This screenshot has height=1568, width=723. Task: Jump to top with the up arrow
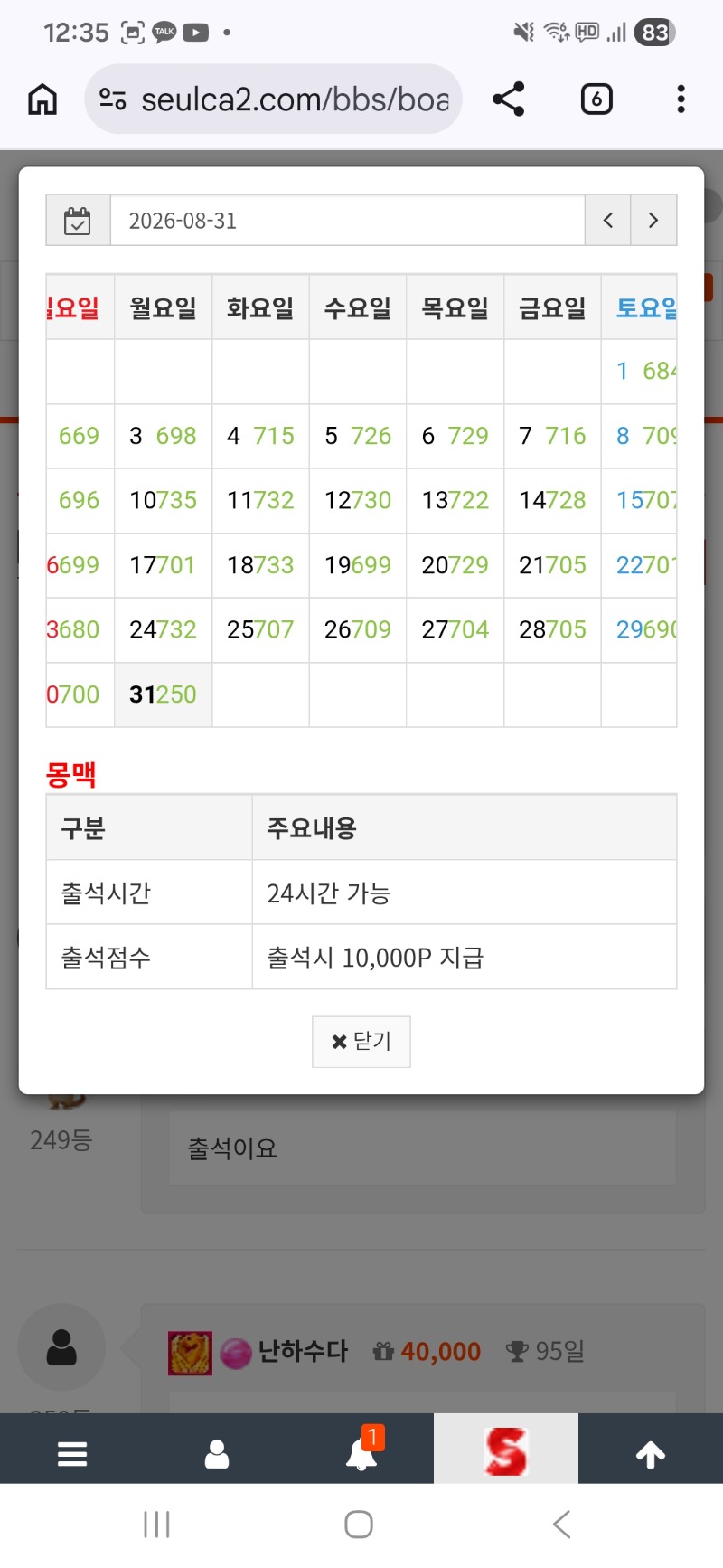coord(651,1454)
